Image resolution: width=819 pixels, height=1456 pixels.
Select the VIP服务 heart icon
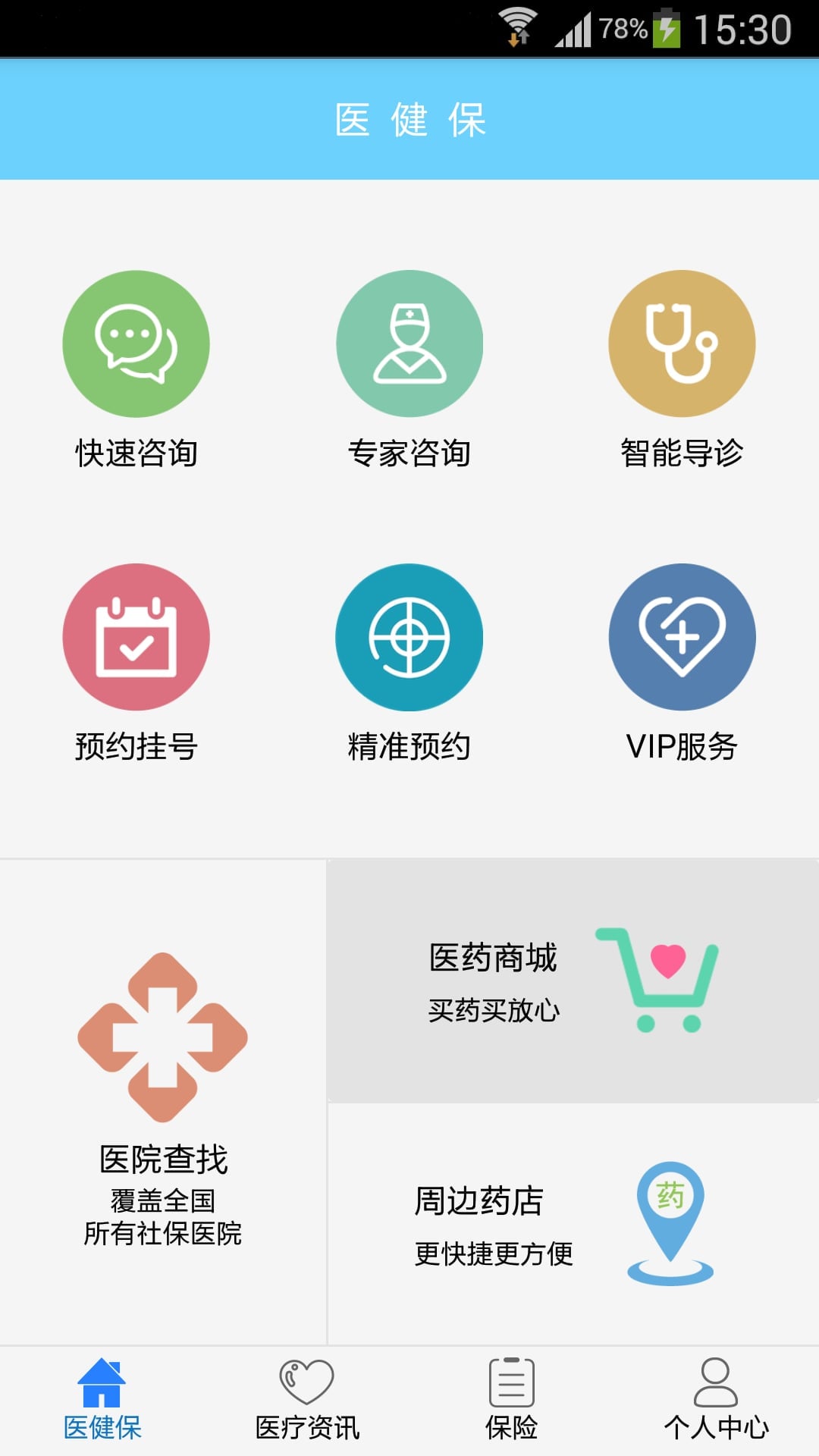point(681,638)
